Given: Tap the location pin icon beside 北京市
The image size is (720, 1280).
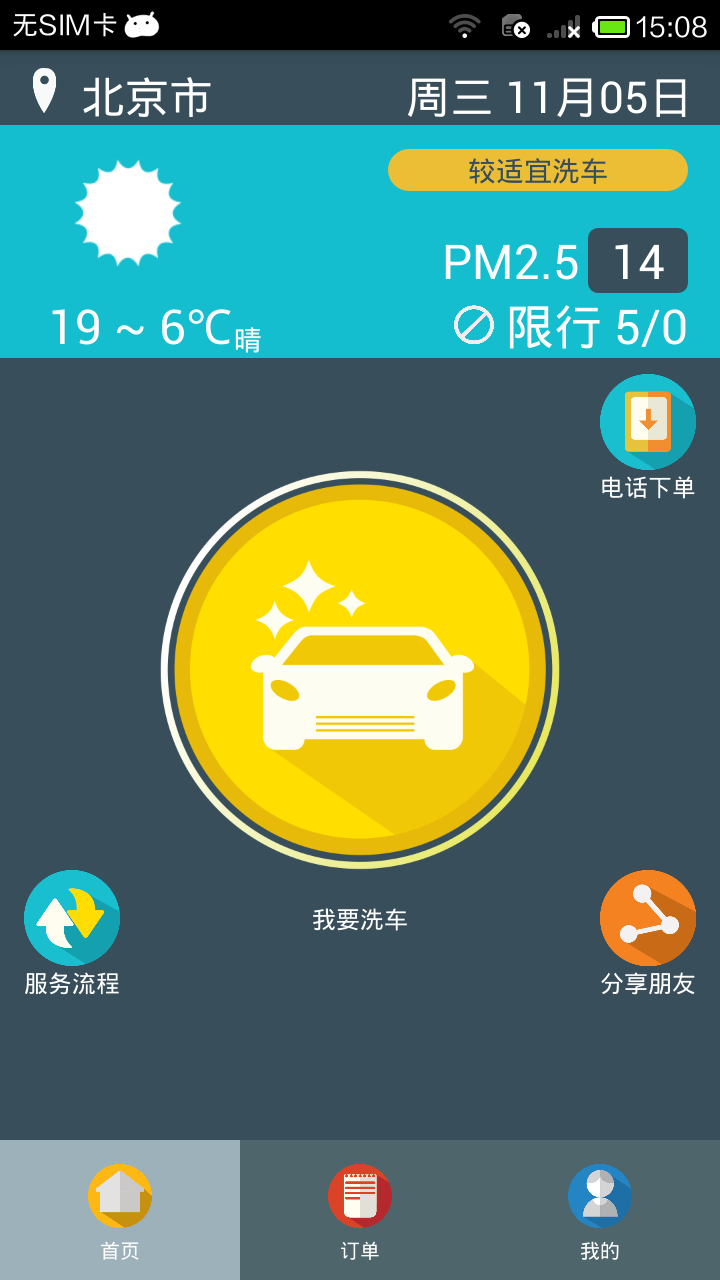Looking at the screenshot, I should (x=45, y=94).
